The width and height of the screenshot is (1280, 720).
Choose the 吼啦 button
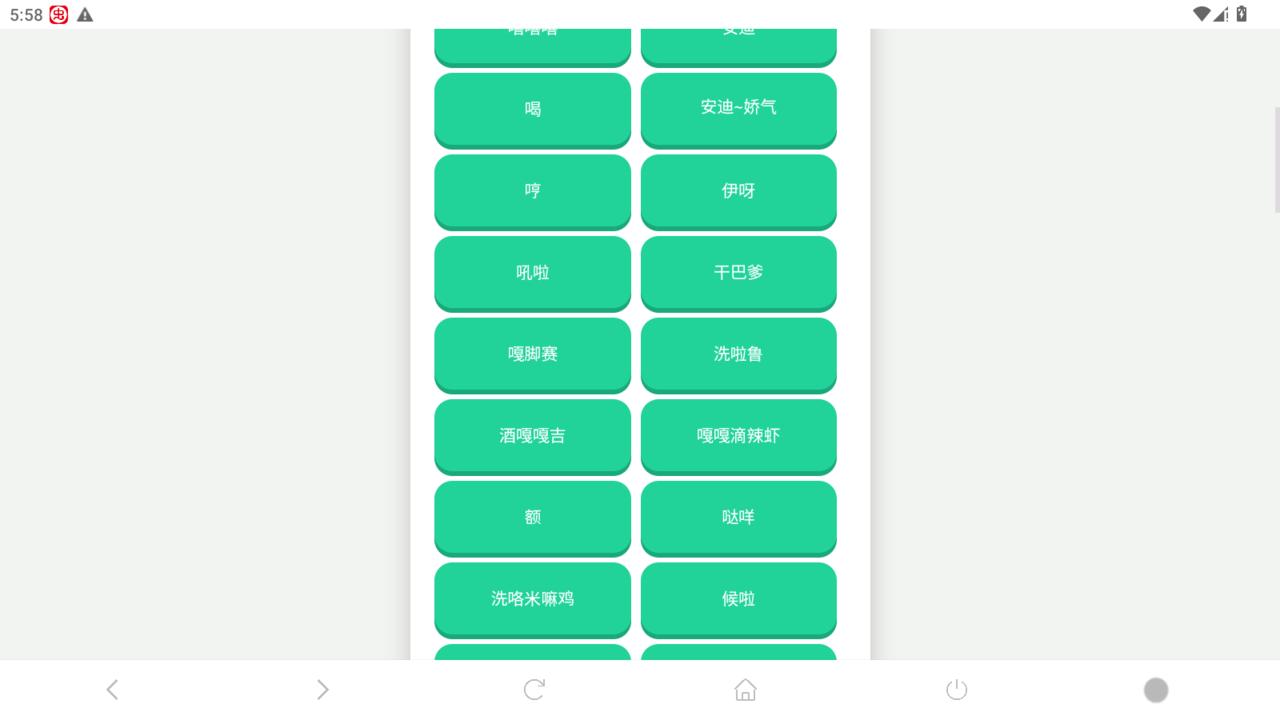coord(532,272)
